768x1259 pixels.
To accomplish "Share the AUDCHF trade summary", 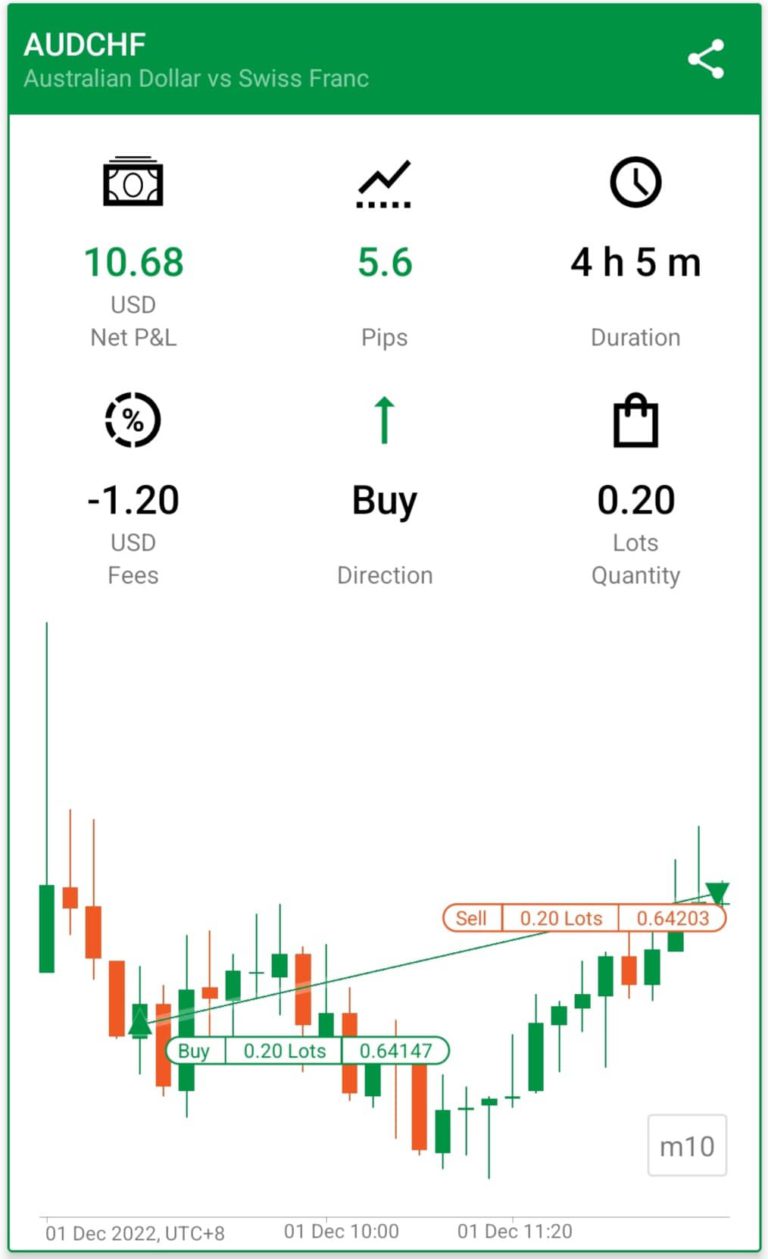I will pos(706,60).
